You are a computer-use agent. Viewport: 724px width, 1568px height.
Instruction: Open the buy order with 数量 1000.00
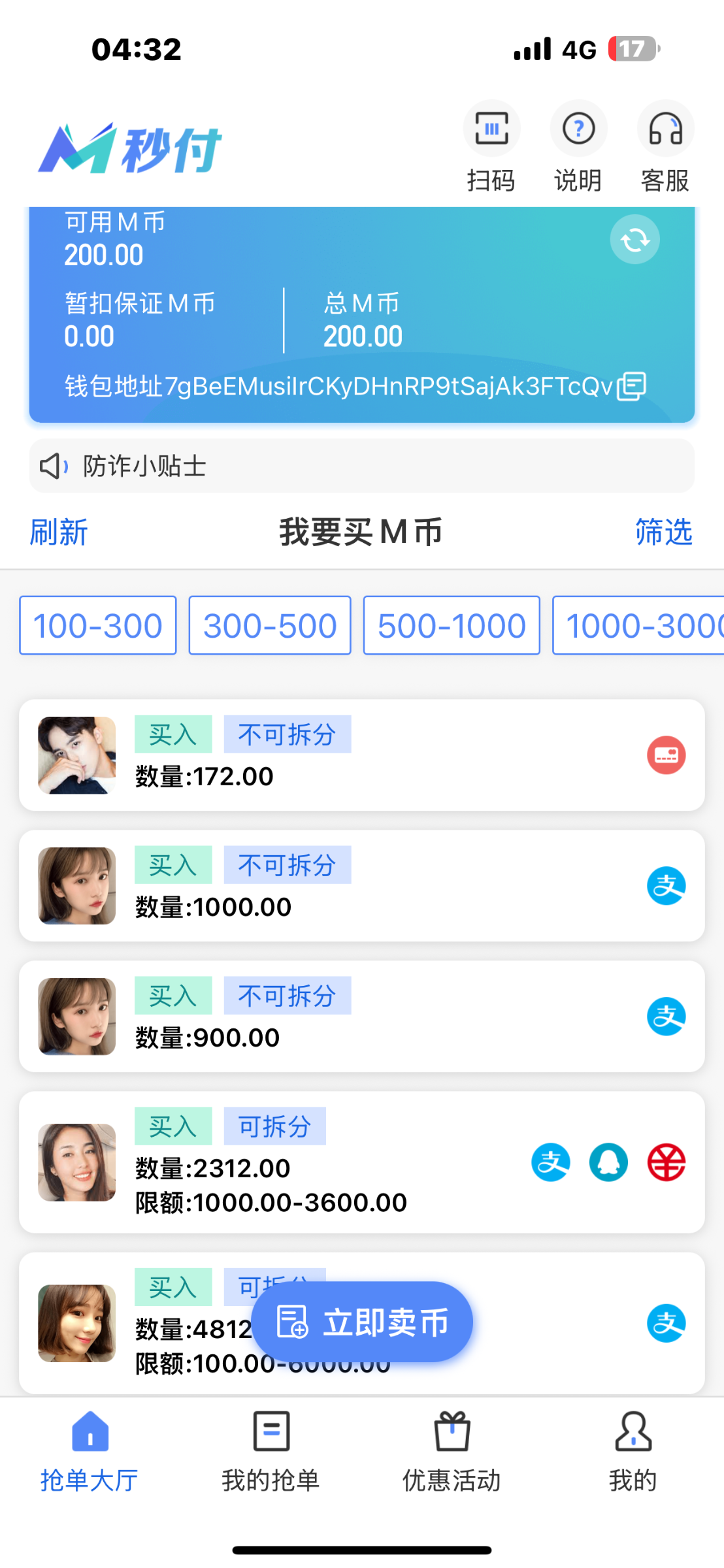pos(361,886)
